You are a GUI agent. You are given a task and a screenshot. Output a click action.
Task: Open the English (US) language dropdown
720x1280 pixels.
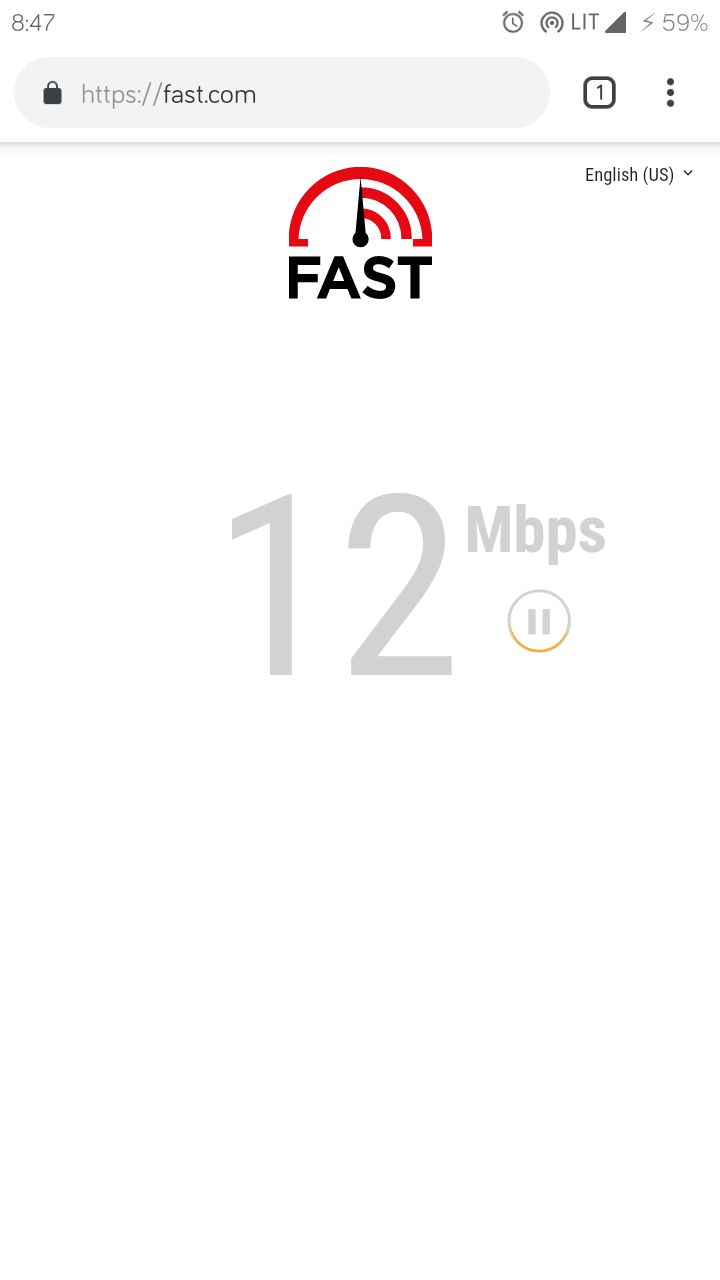(x=639, y=175)
